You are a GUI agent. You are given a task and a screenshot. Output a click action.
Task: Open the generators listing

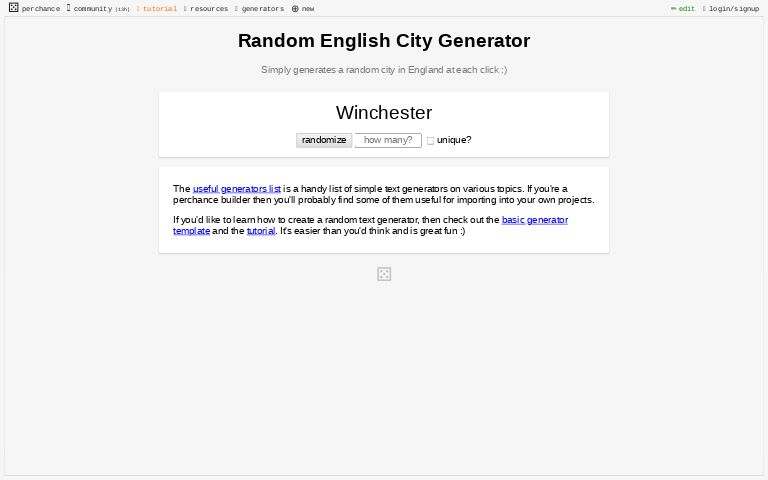click(x=261, y=8)
